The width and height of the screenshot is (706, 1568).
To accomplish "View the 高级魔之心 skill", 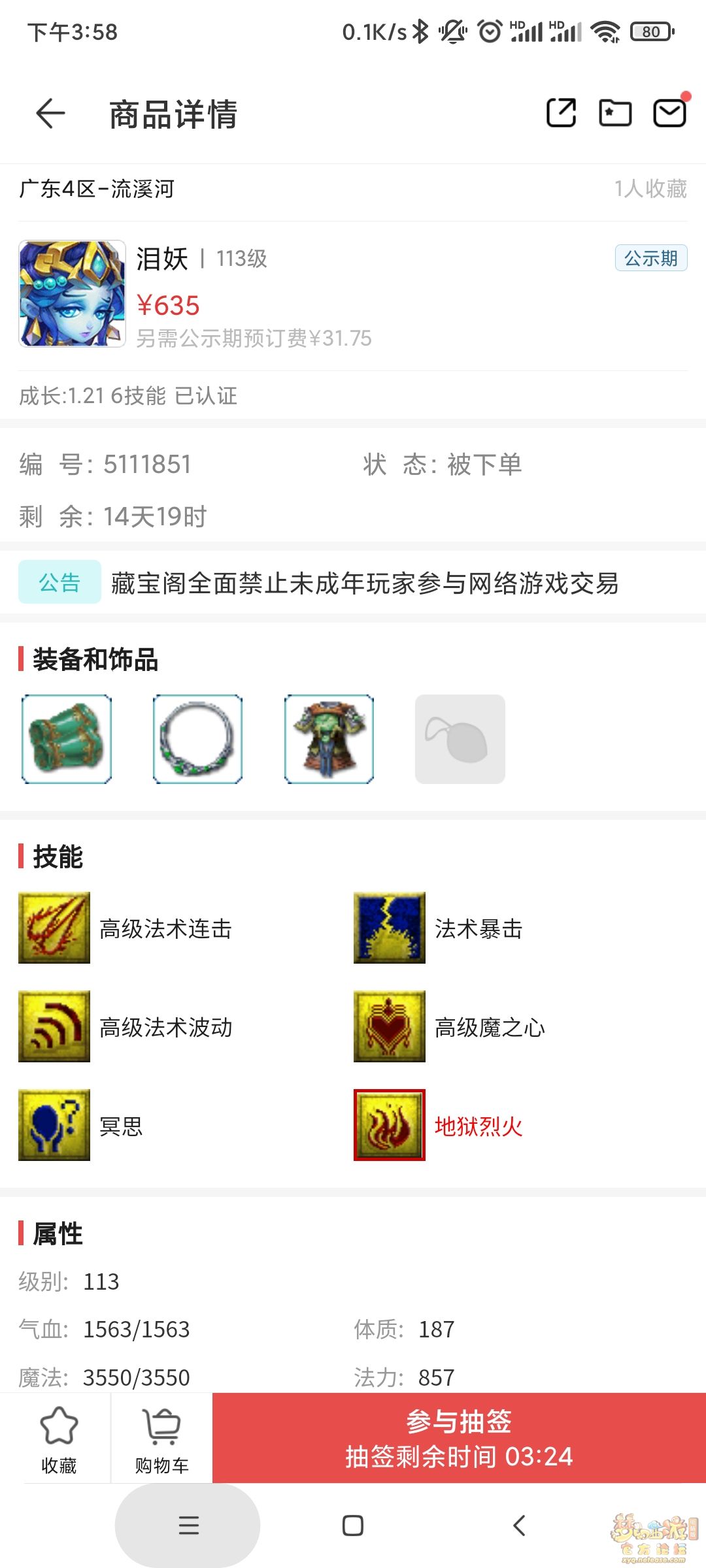I will 450,1026.
